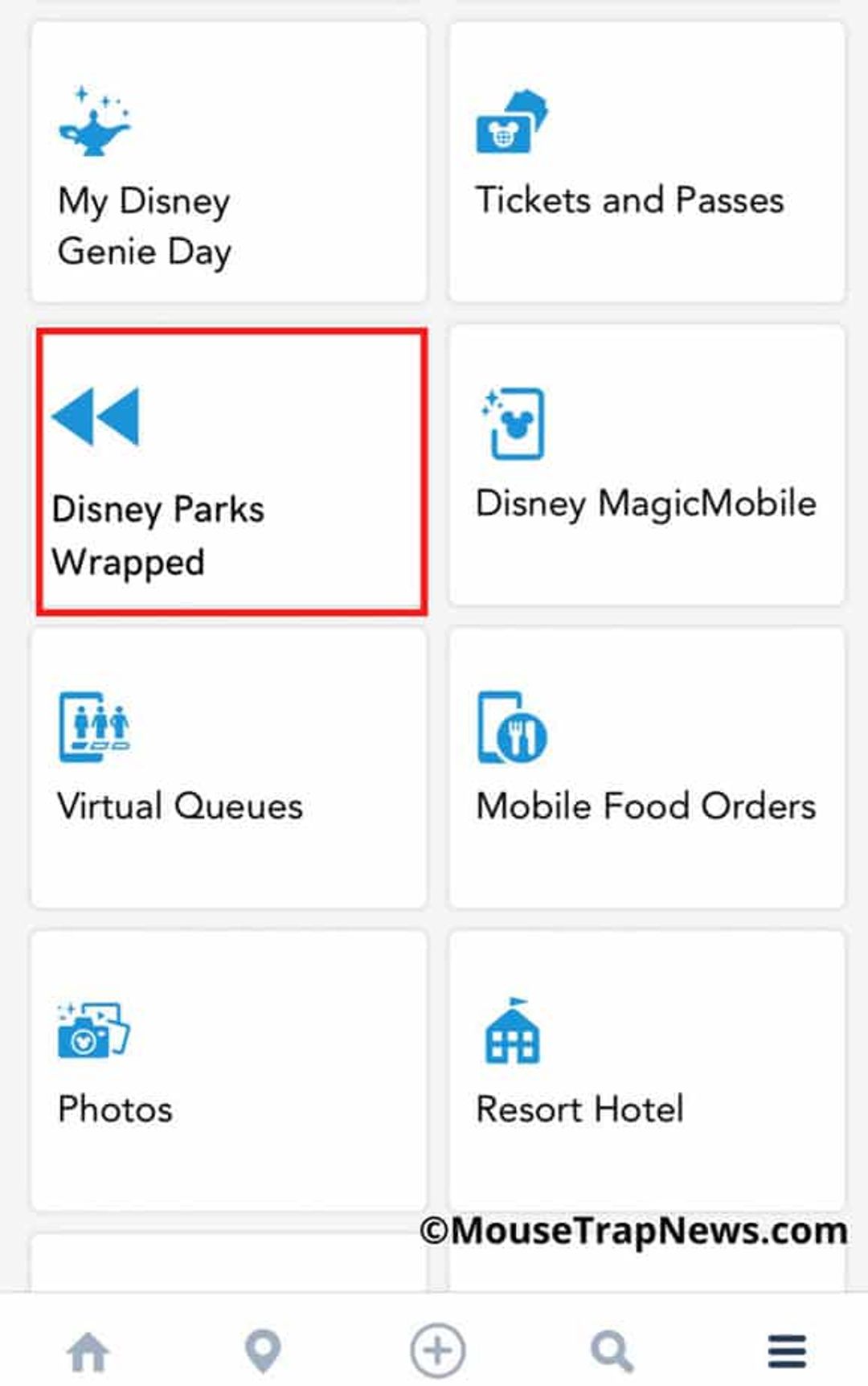Image resolution: width=868 pixels, height=1386 pixels.
Task: Tap the plus add button
Action: coord(437,1351)
